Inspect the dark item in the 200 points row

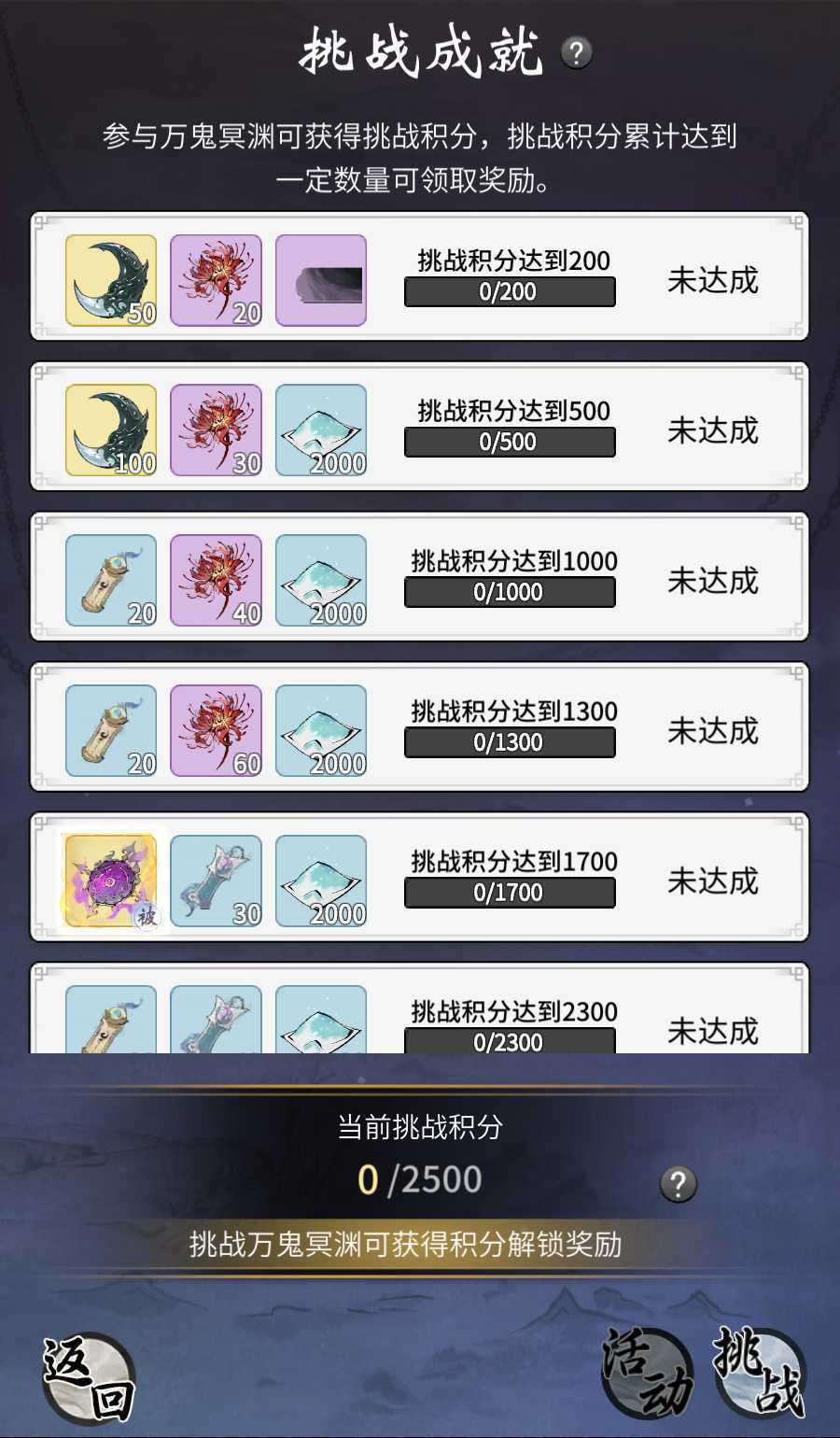click(320, 280)
